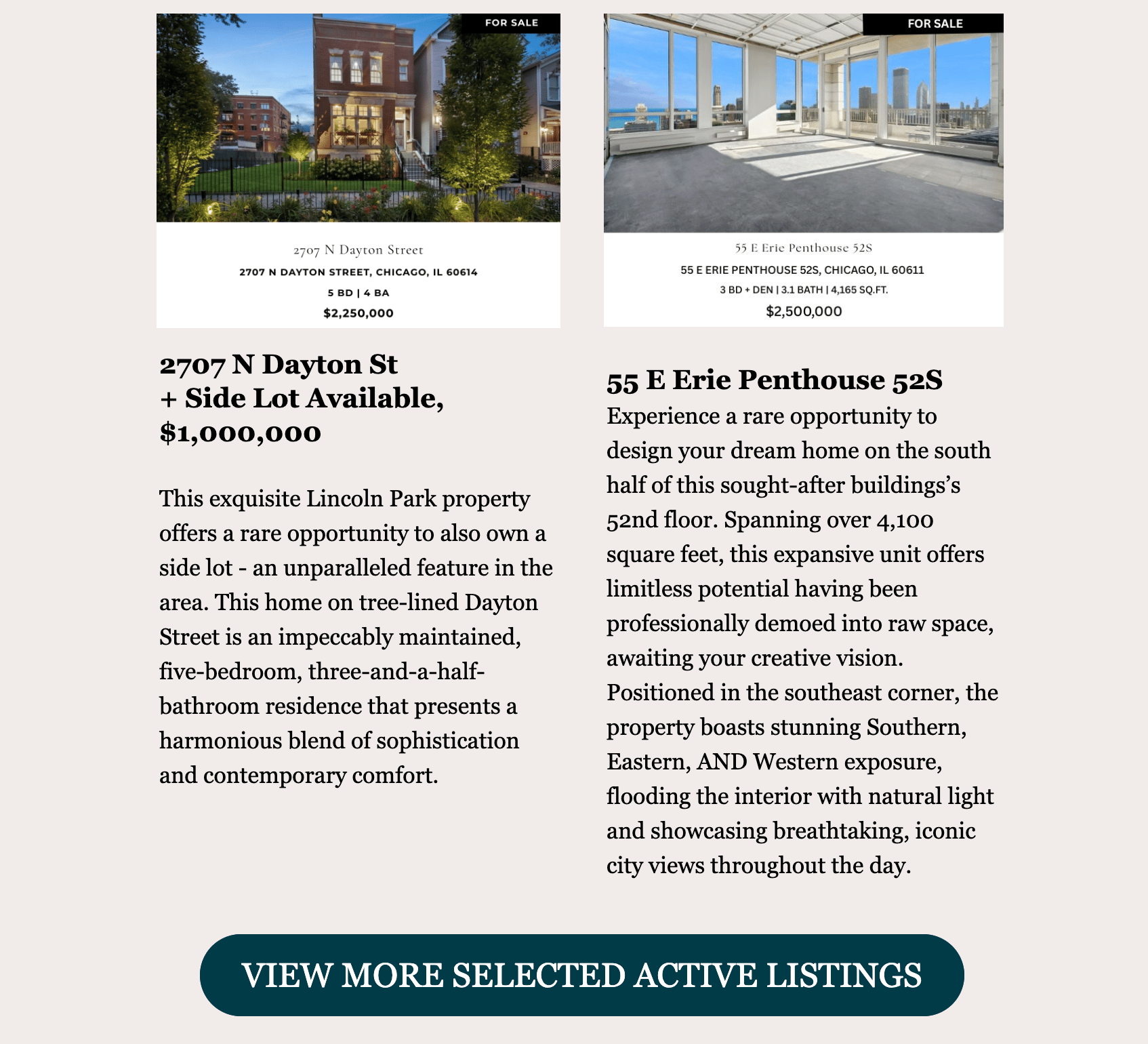Open the 2707 N Dayton Street listing card
The height and width of the screenshot is (1044, 1148).
point(358,171)
